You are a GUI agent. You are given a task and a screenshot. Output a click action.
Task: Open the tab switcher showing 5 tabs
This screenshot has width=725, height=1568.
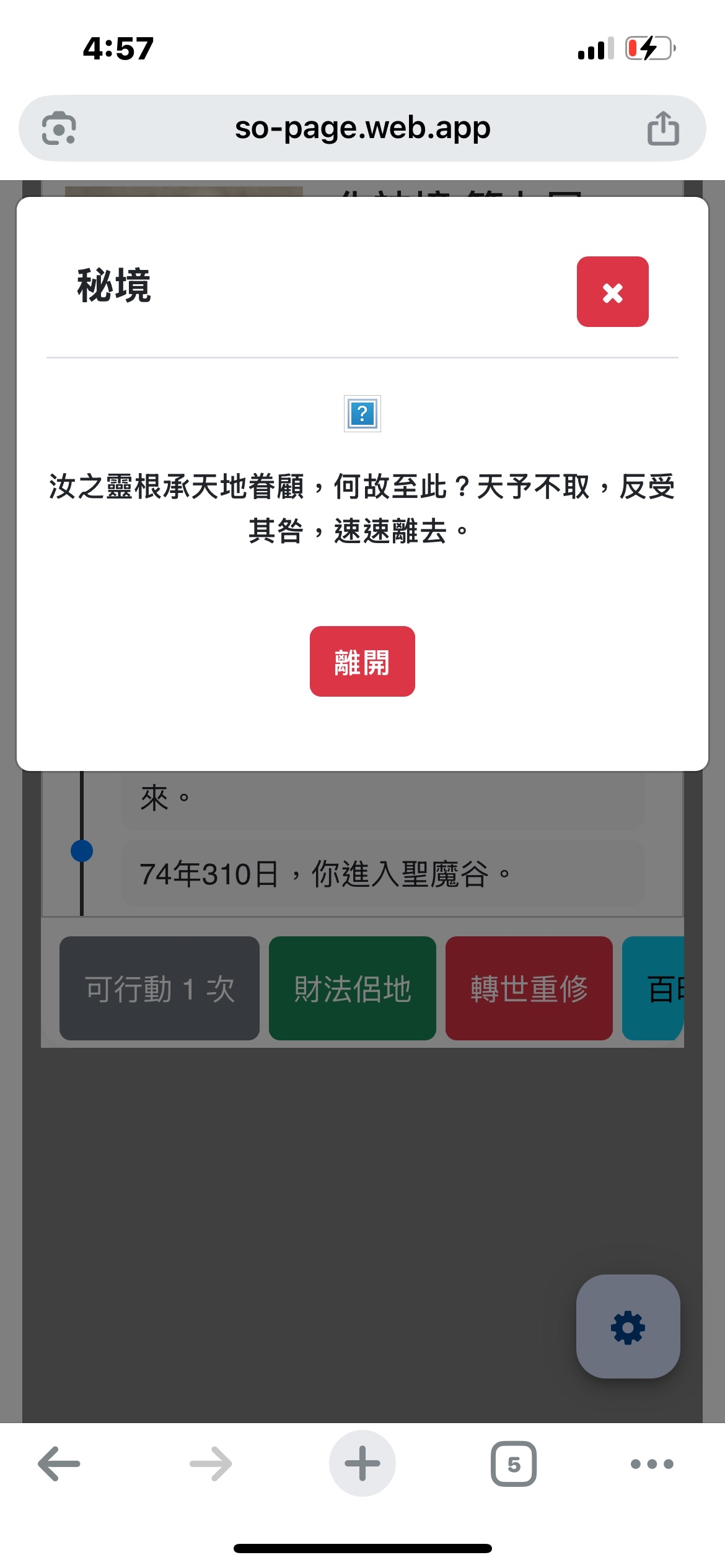[x=513, y=1464]
